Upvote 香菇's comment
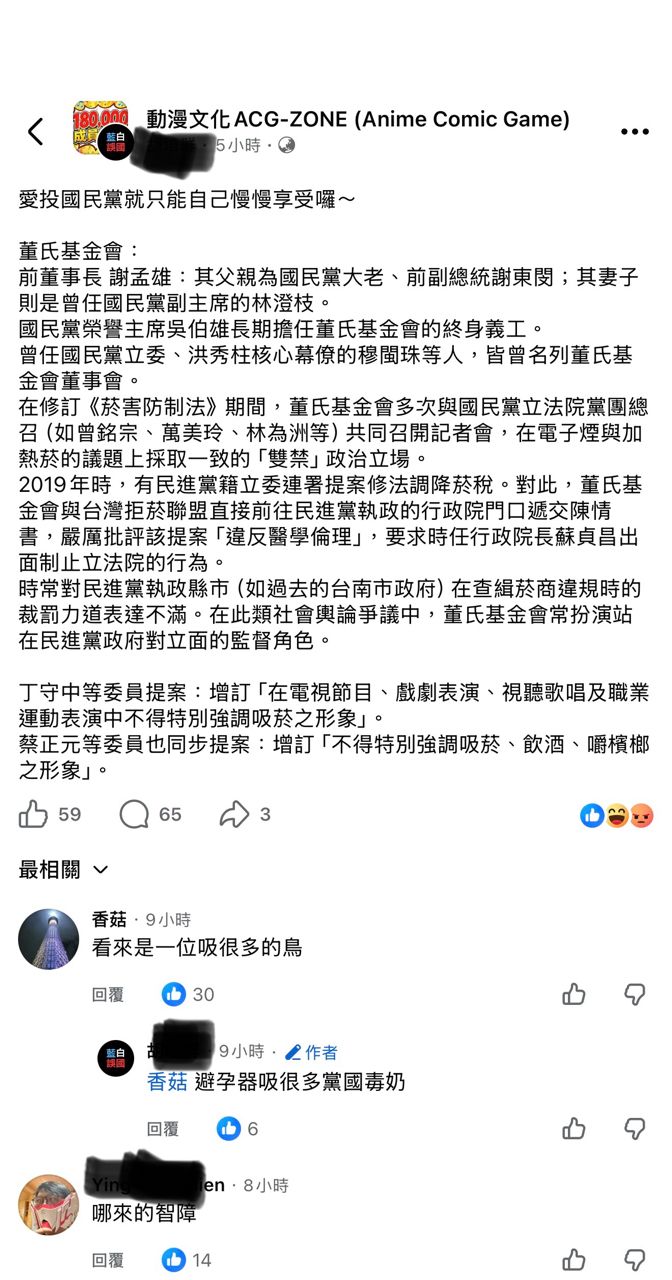 point(574,994)
